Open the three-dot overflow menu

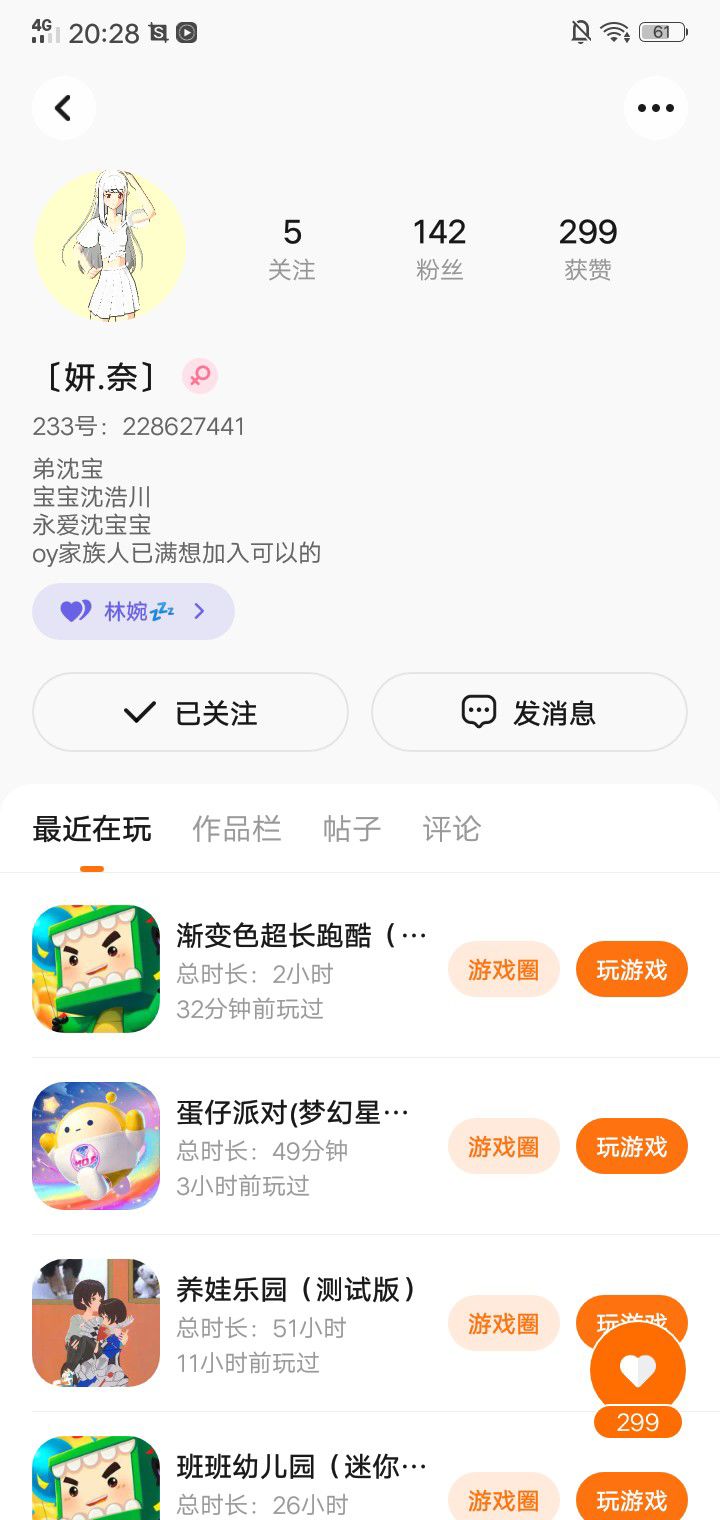click(x=655, y=108)
